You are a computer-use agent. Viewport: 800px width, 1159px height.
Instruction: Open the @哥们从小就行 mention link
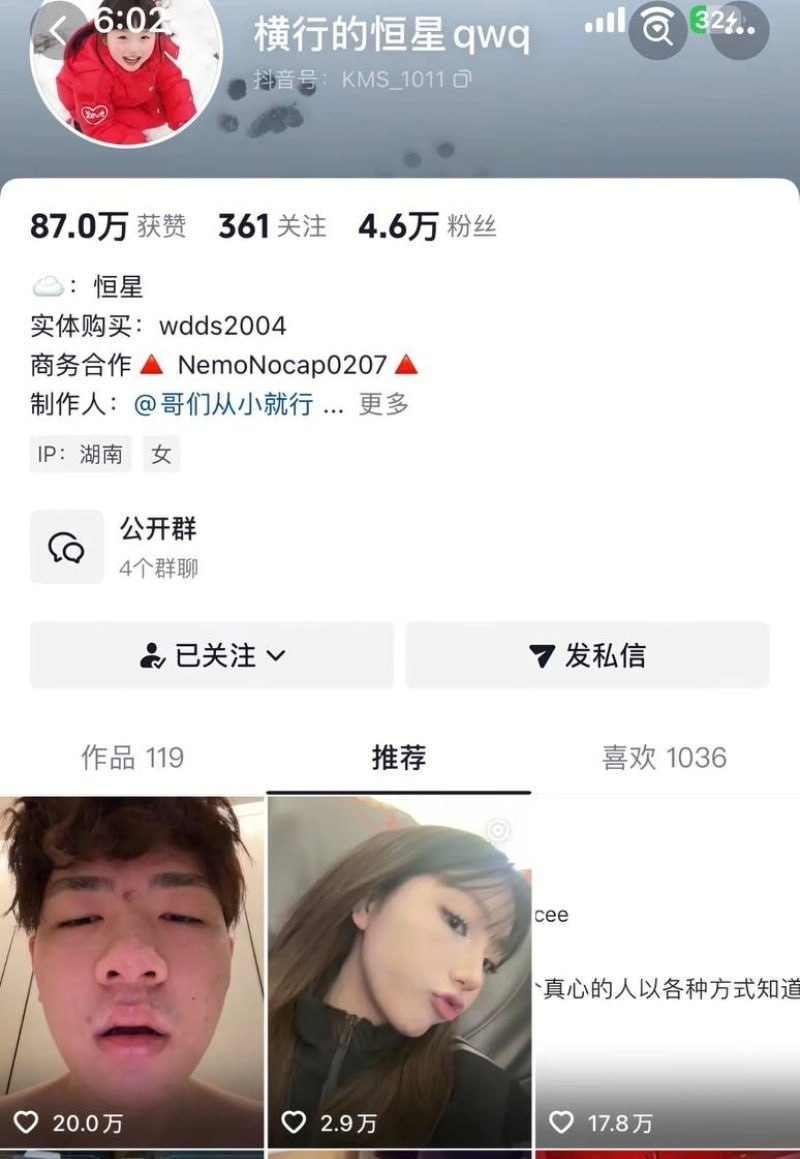[224, 404]
